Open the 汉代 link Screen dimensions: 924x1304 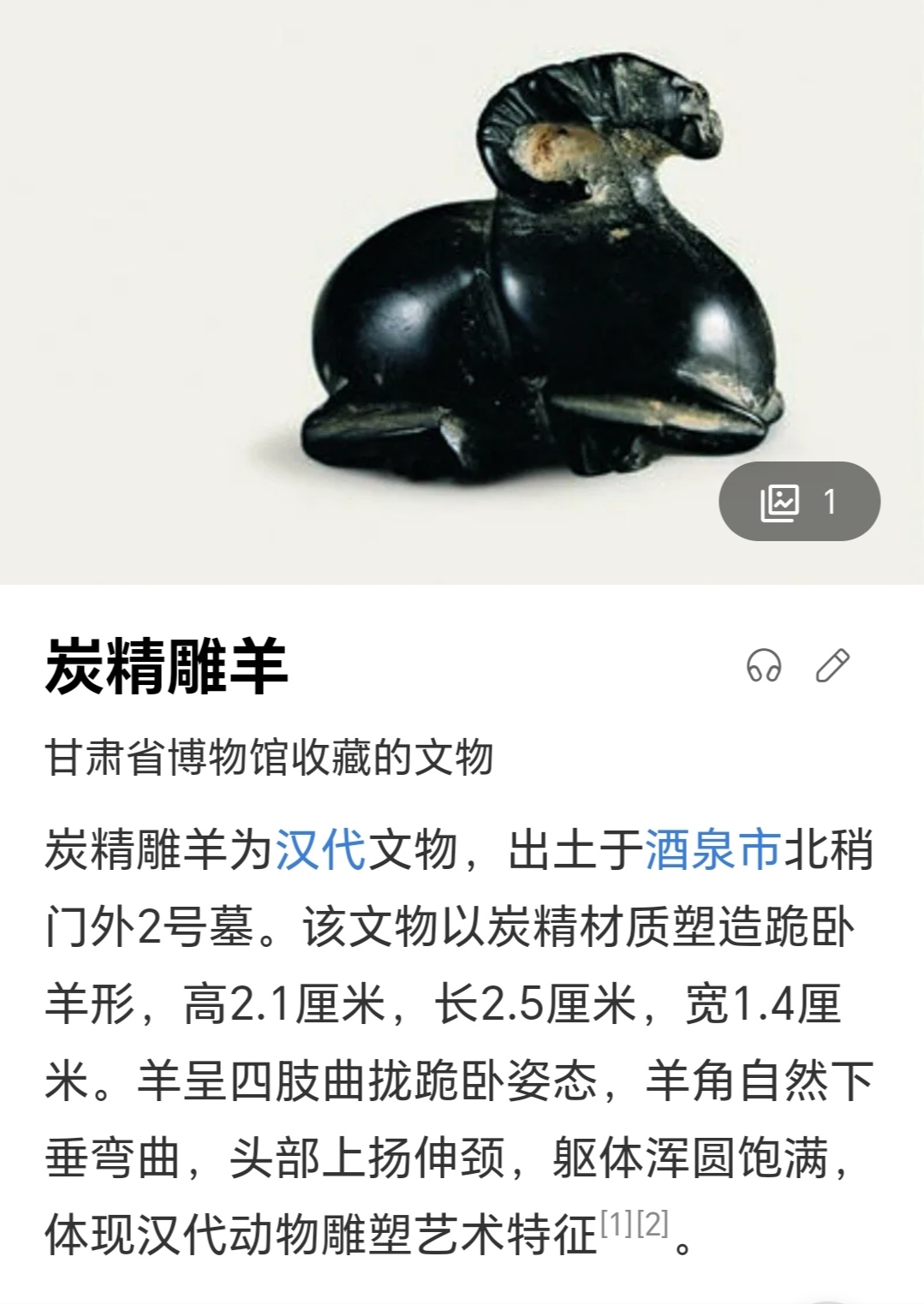[x=320, y=850]
